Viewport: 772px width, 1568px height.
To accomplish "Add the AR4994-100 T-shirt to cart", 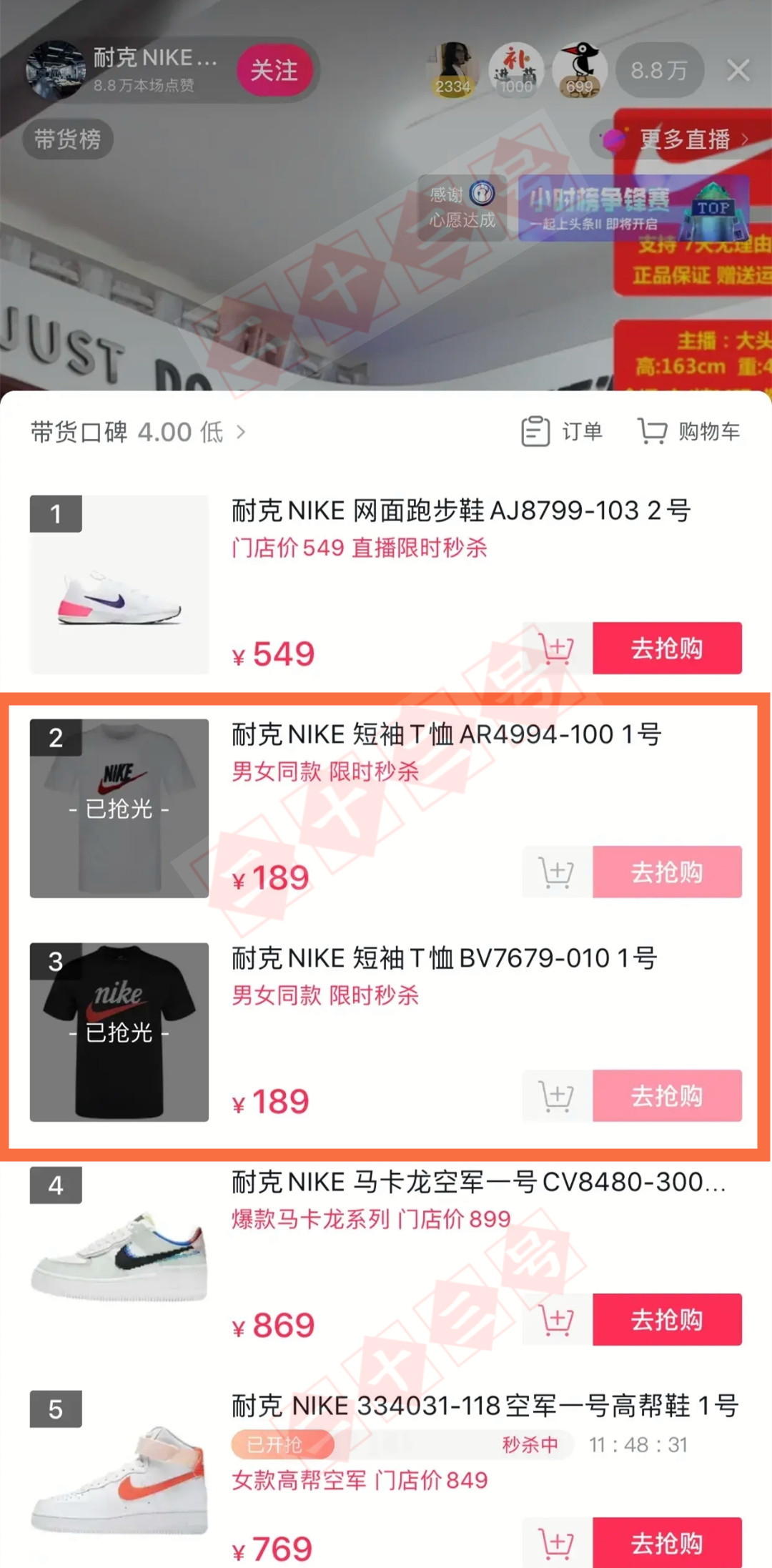I will click(x=556, y=873).
